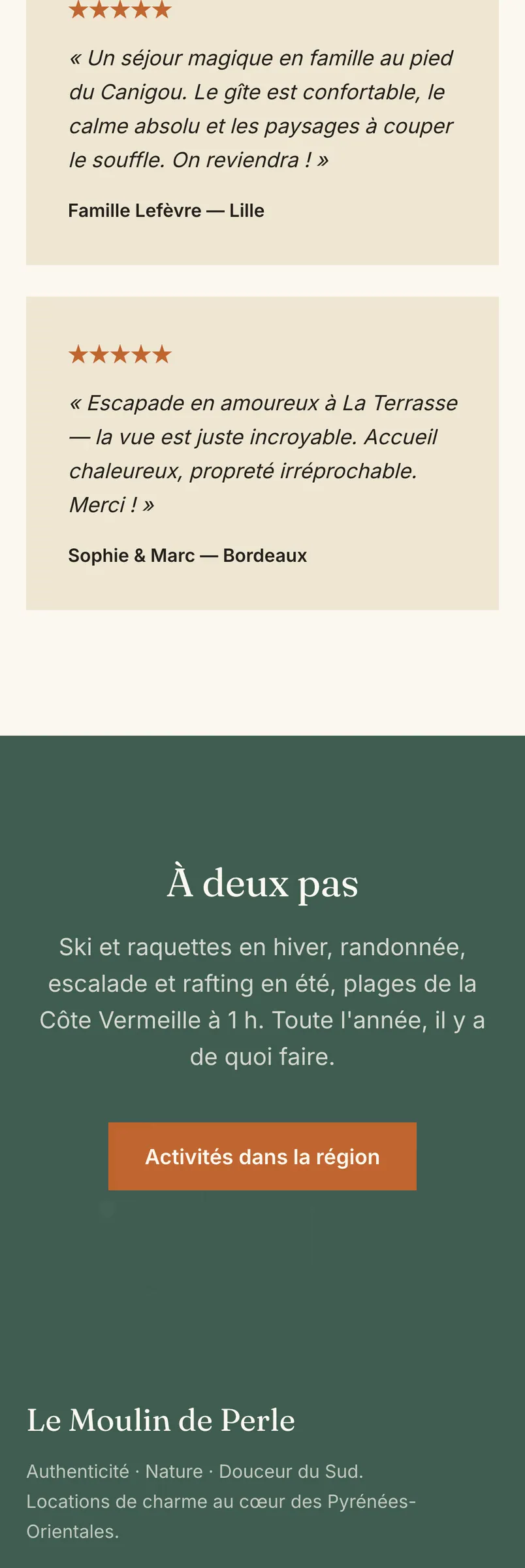Open Activités dans la région

pyautogui.click(x=262, y=1156)
